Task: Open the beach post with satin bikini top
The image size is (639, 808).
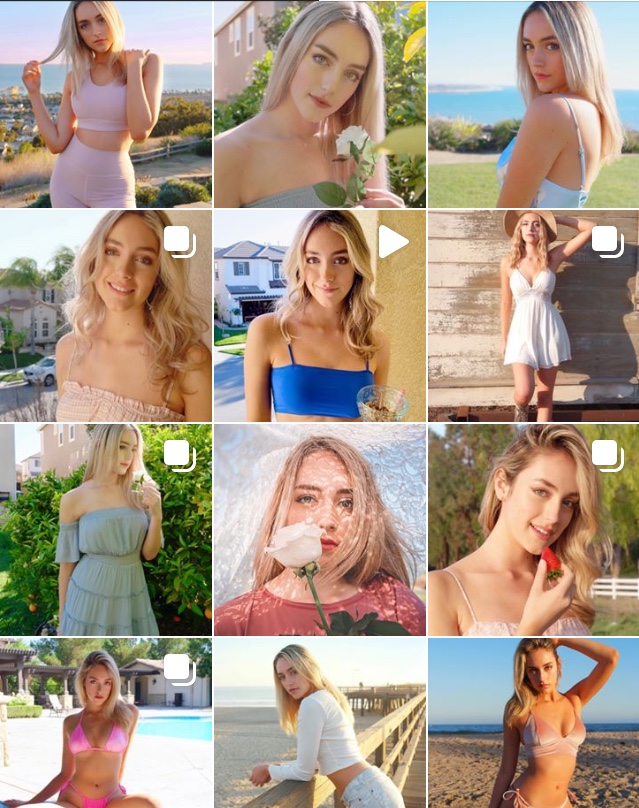Action: [533, 724]
